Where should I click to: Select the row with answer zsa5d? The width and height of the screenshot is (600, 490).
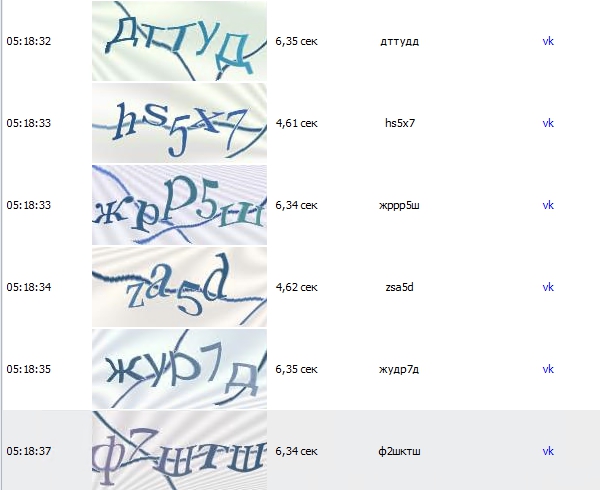400,287
